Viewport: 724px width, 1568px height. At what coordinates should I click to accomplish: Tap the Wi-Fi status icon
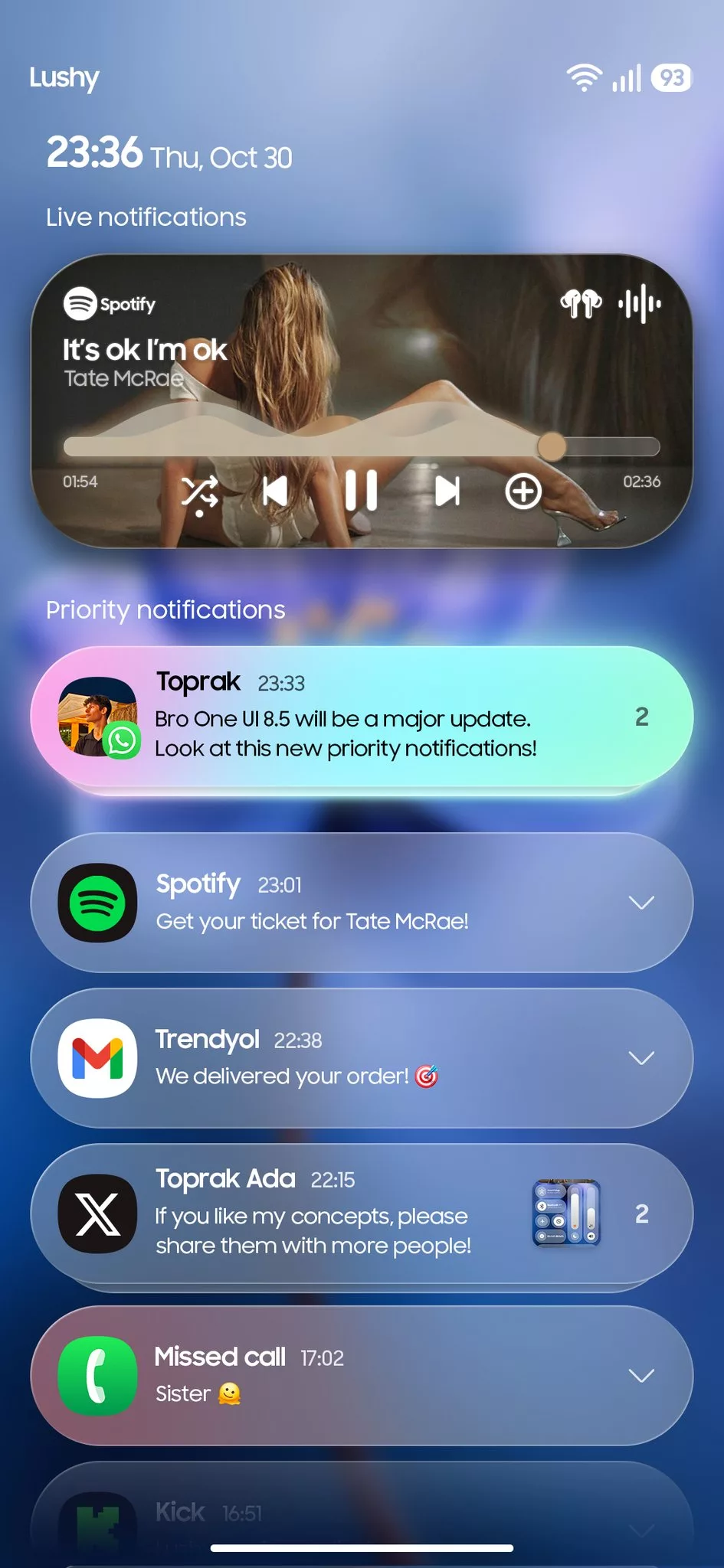tap(582, 77)
